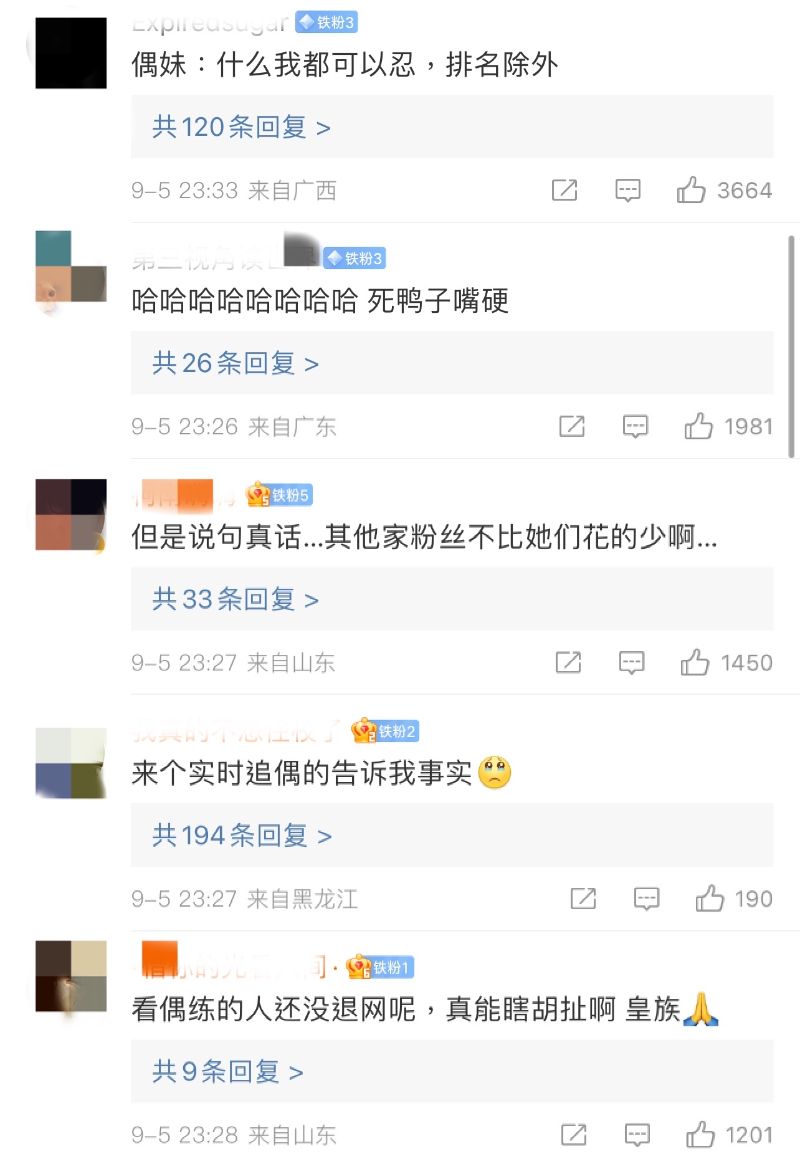
Task: Expand the 共9条回复 replies
Action: point(227,1072)
